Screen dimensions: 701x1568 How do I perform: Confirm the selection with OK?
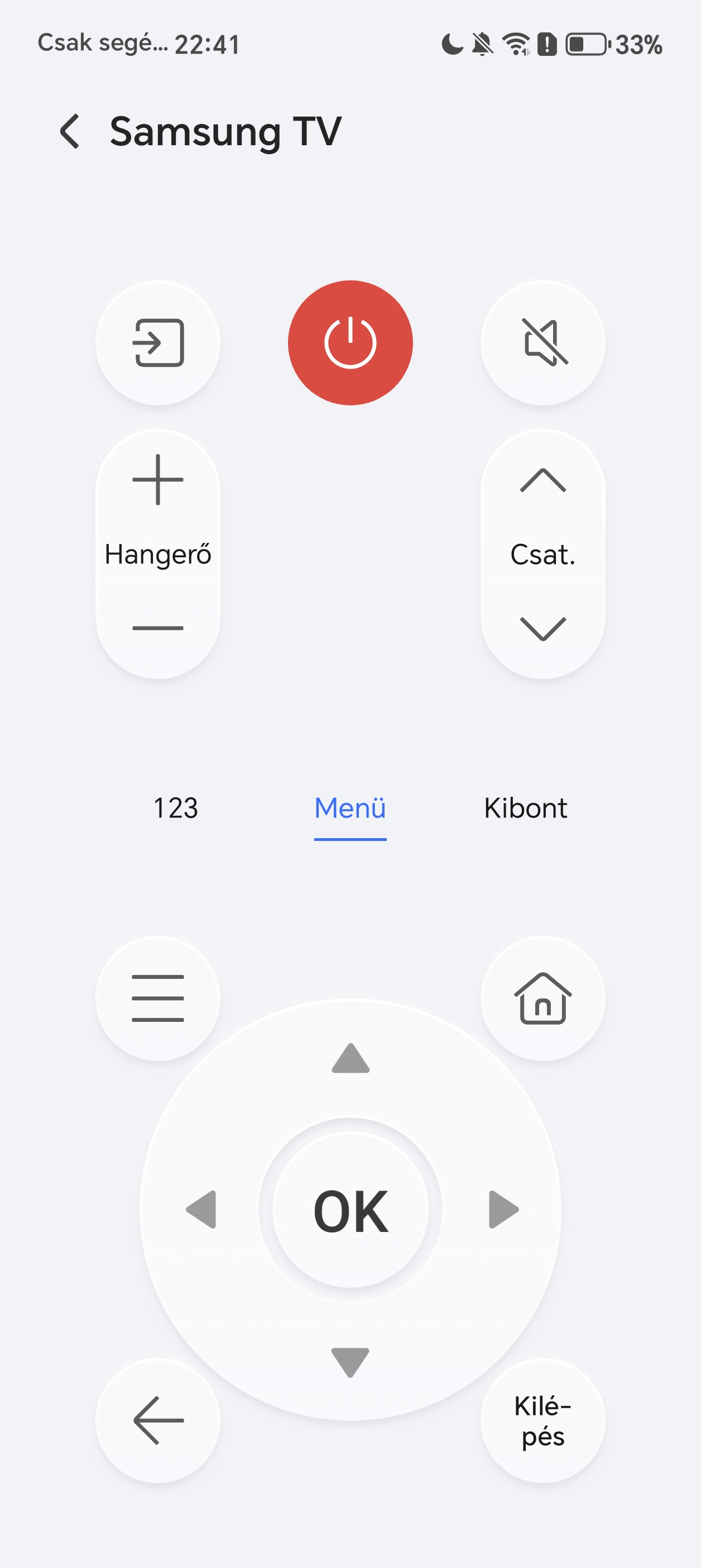(350, 1210)
